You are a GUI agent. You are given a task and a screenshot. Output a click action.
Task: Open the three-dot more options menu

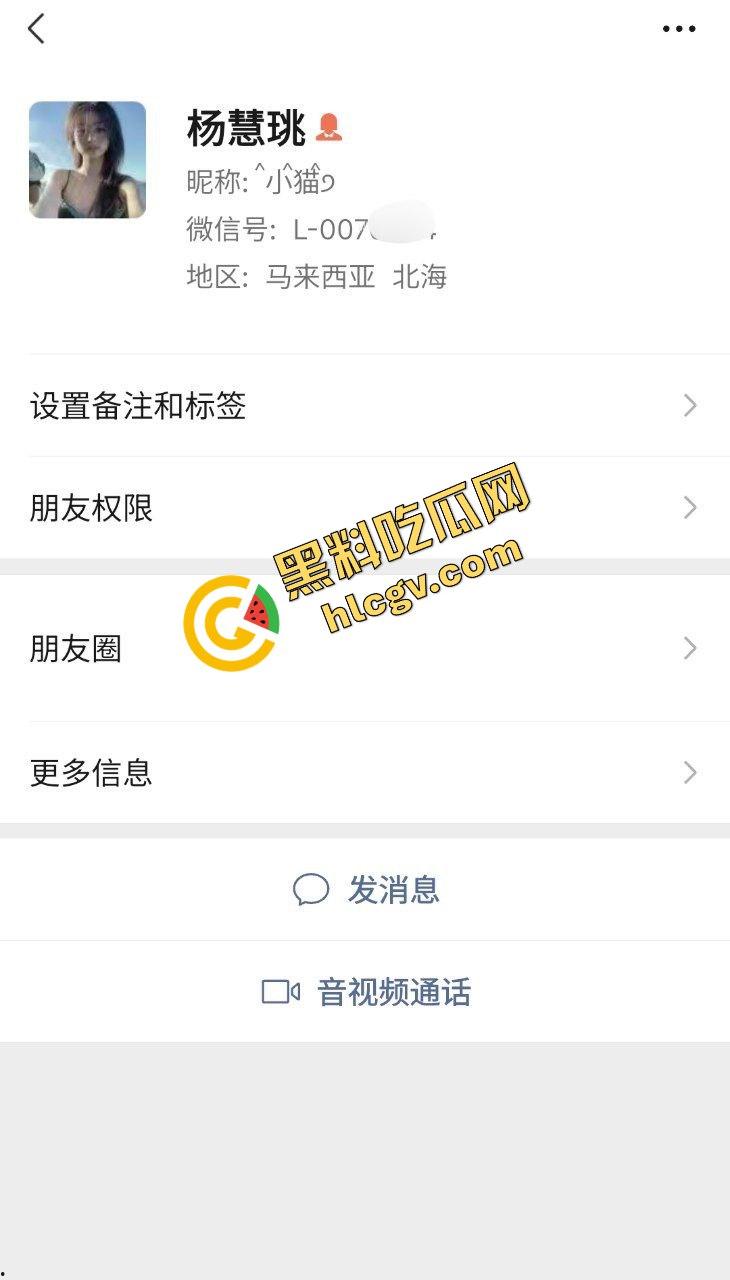(x=678, y=28)
